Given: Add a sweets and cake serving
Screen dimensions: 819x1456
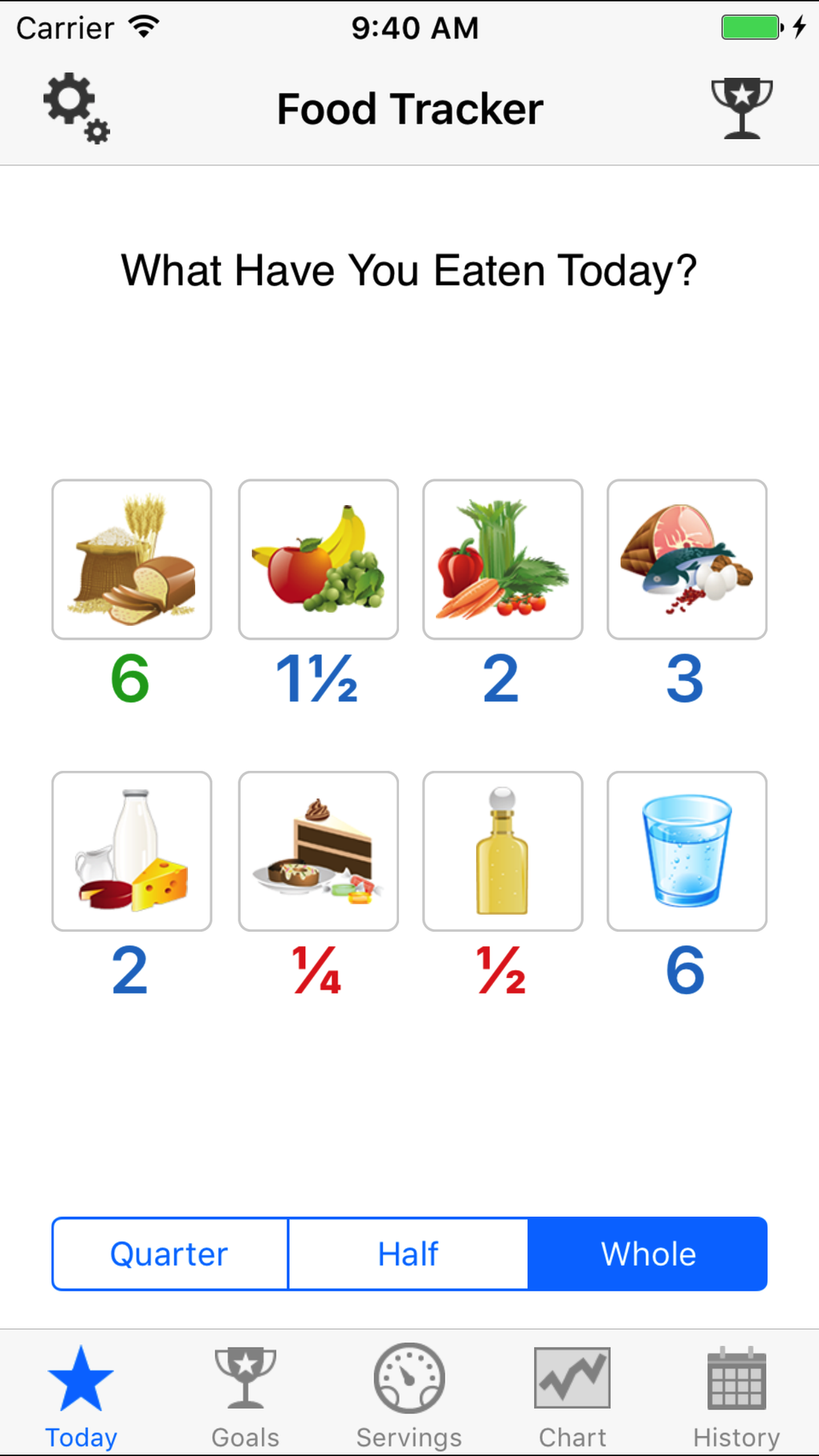Looking at the screenshot, I should [318, 851].
